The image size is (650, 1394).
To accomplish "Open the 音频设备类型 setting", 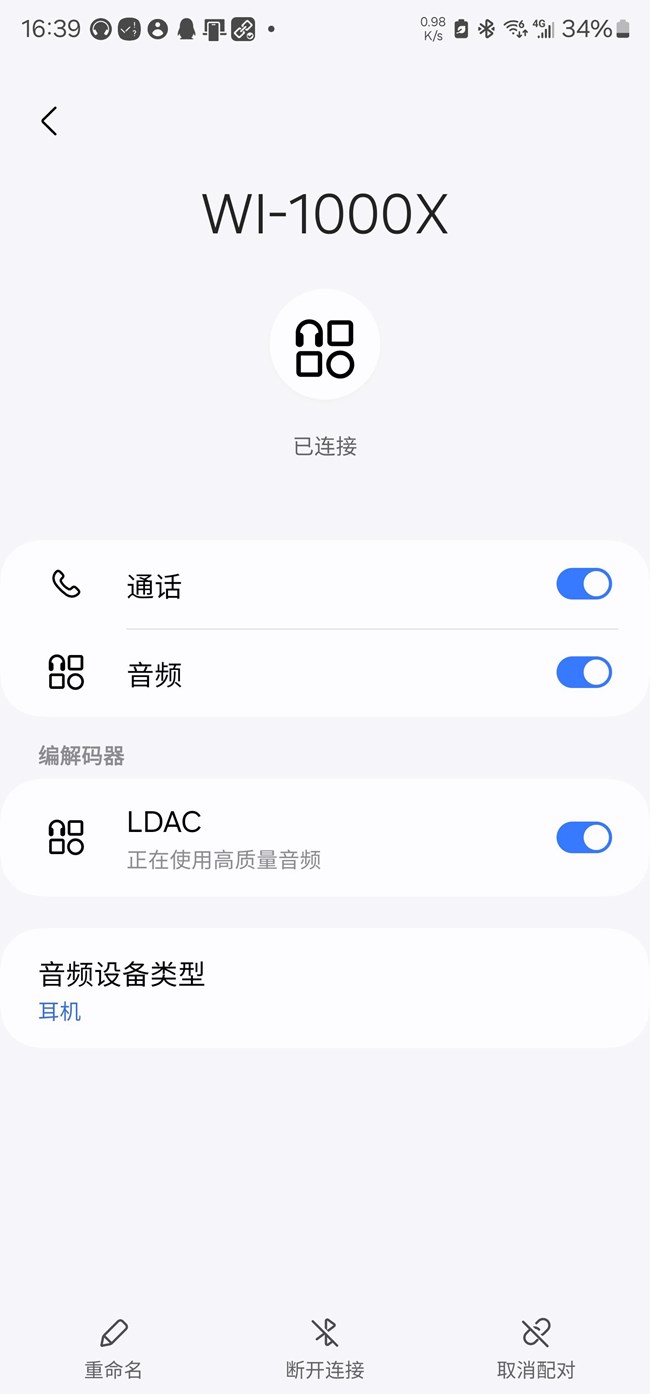I will 325,988.
